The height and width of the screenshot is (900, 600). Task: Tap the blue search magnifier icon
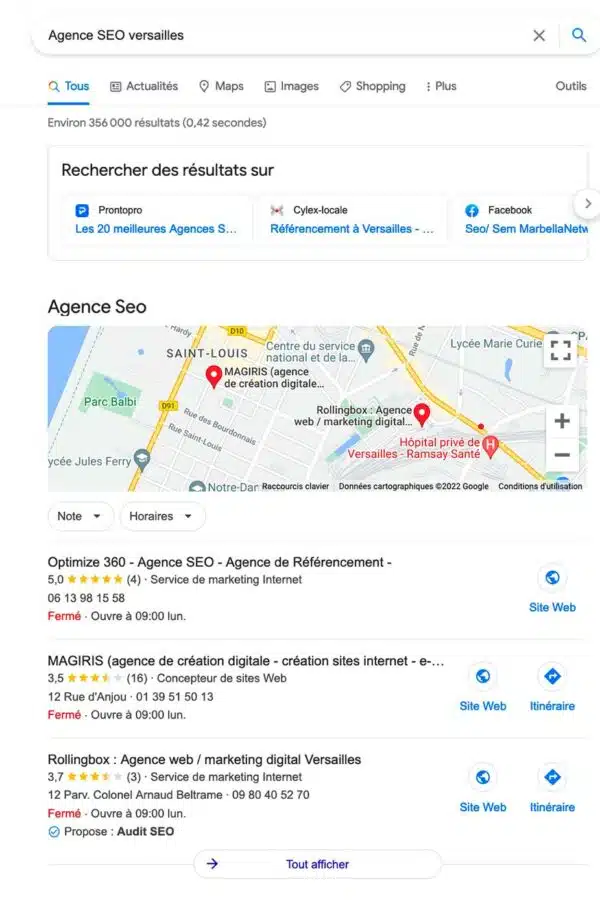point(579,35)
